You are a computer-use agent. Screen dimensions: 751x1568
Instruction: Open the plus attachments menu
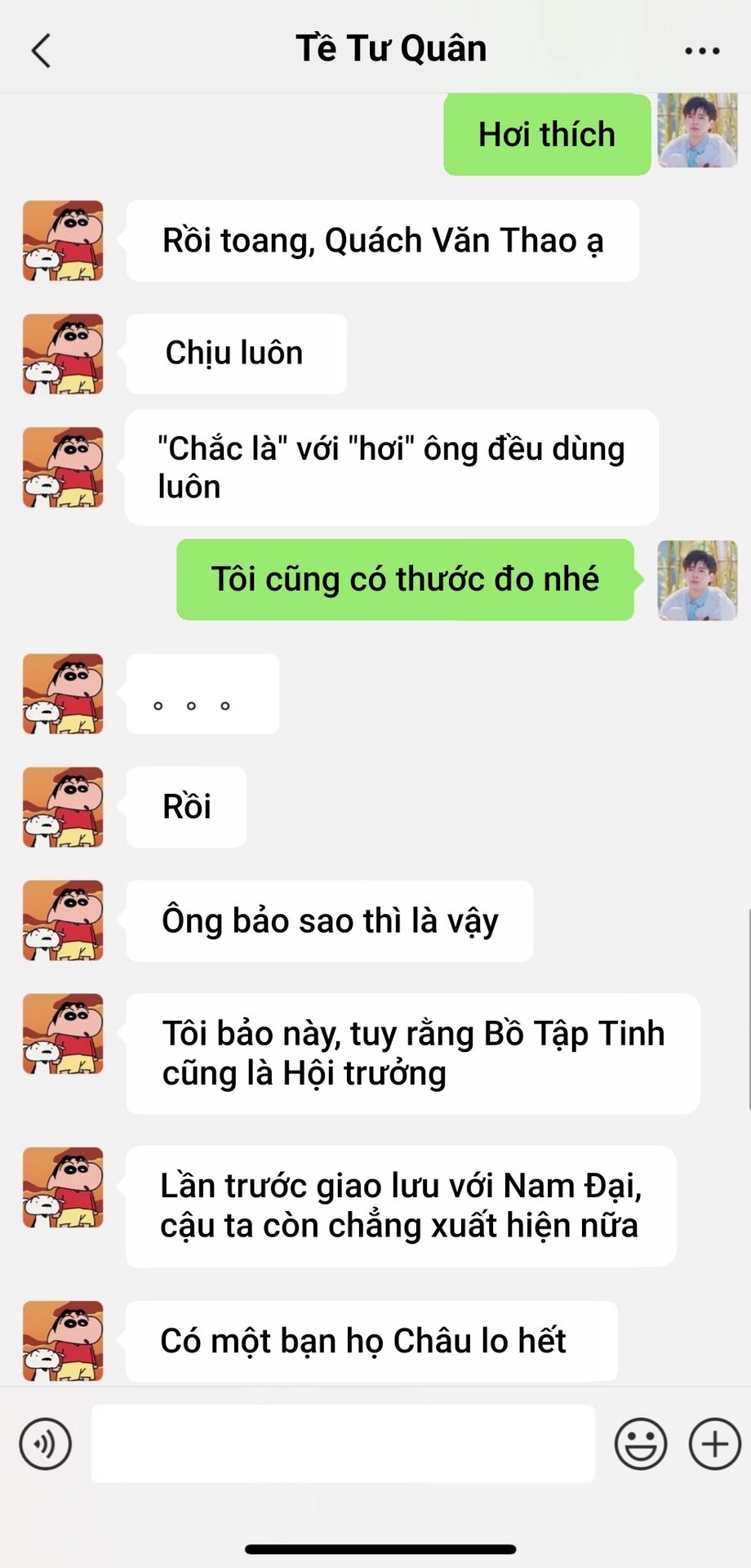(715, 1443)
